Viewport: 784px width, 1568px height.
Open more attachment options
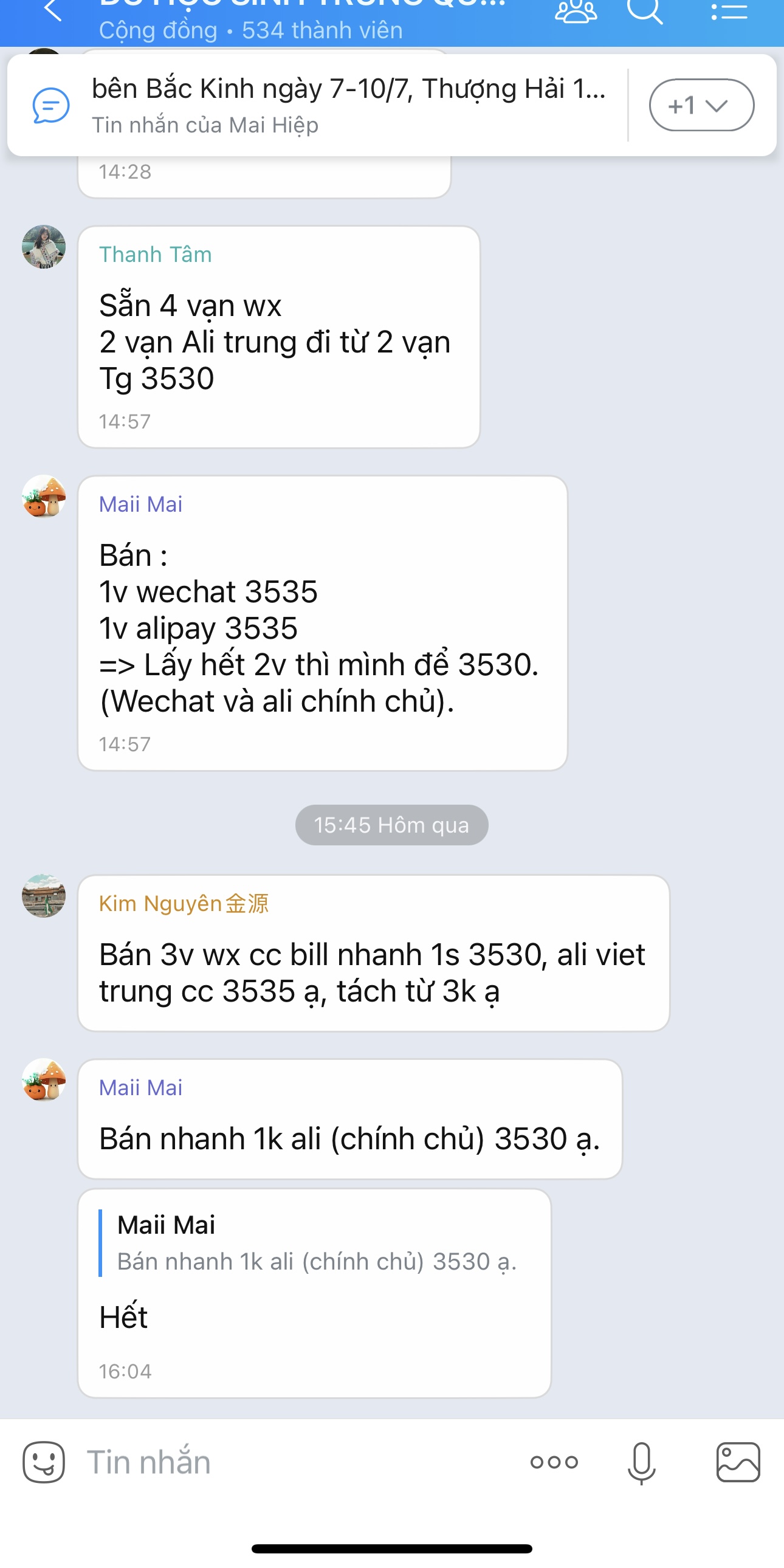point(554,1462)
